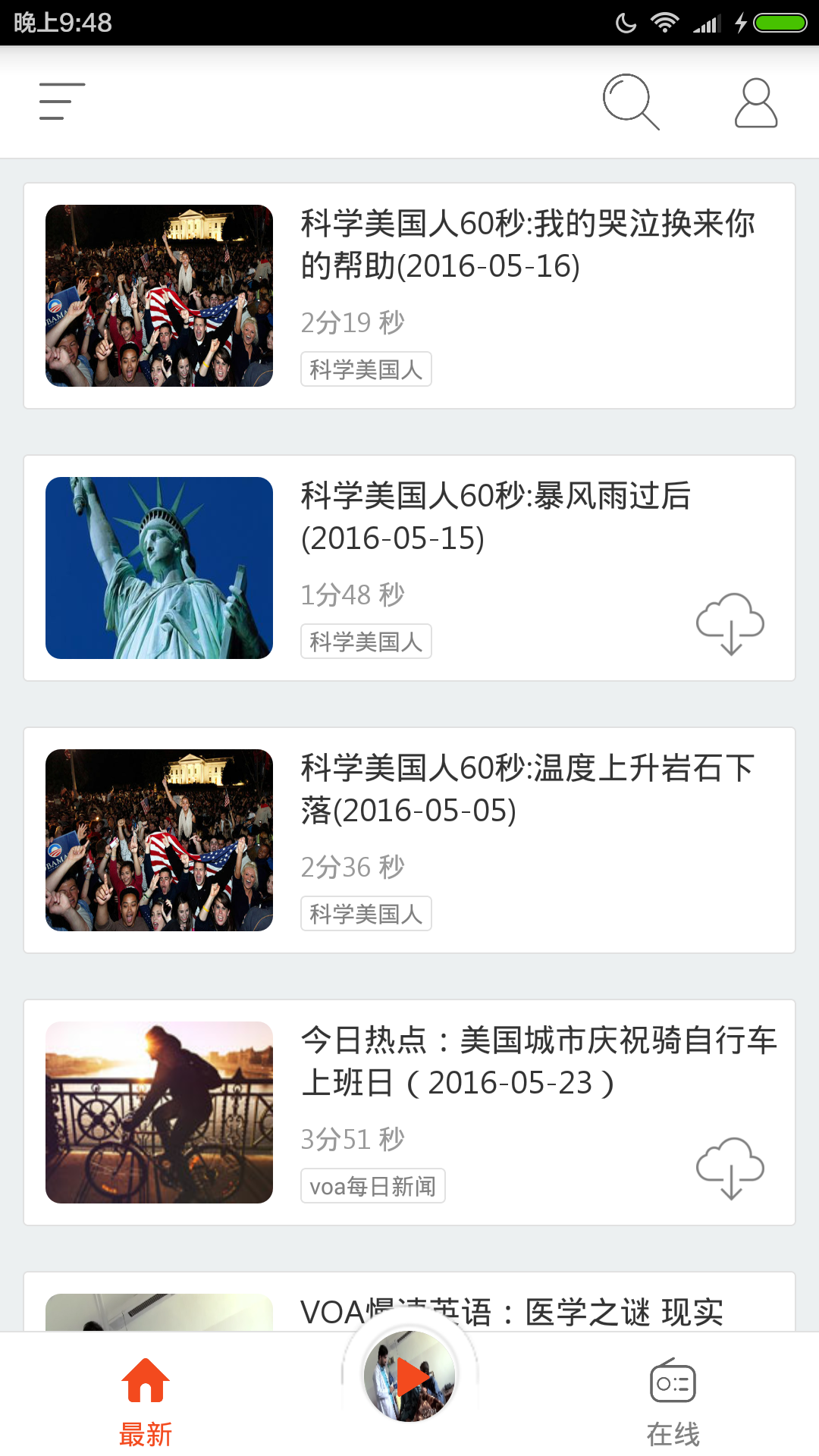Play the current audio from bottom player
The image size is (819, 1456).
[409, 1376]
